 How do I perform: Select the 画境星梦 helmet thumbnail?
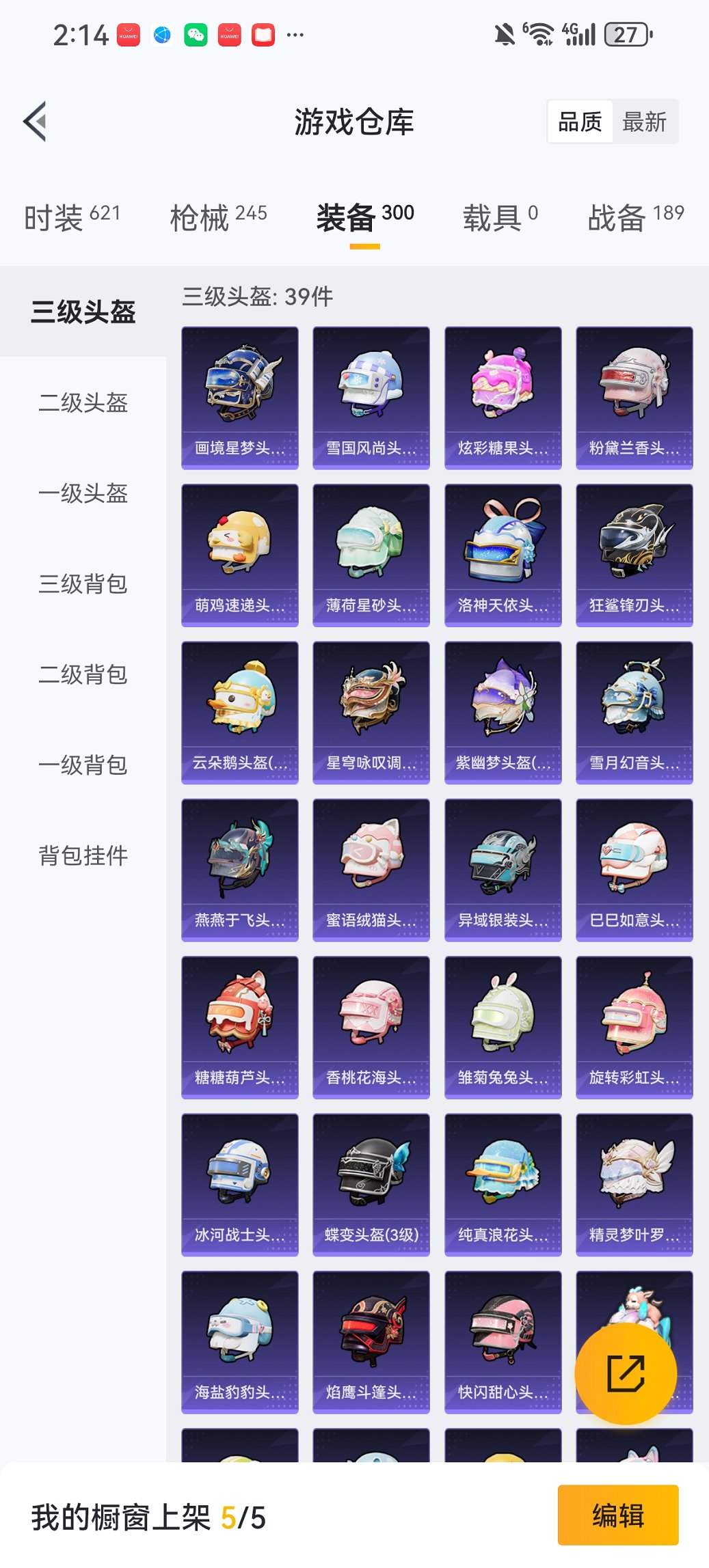(239, 386)
